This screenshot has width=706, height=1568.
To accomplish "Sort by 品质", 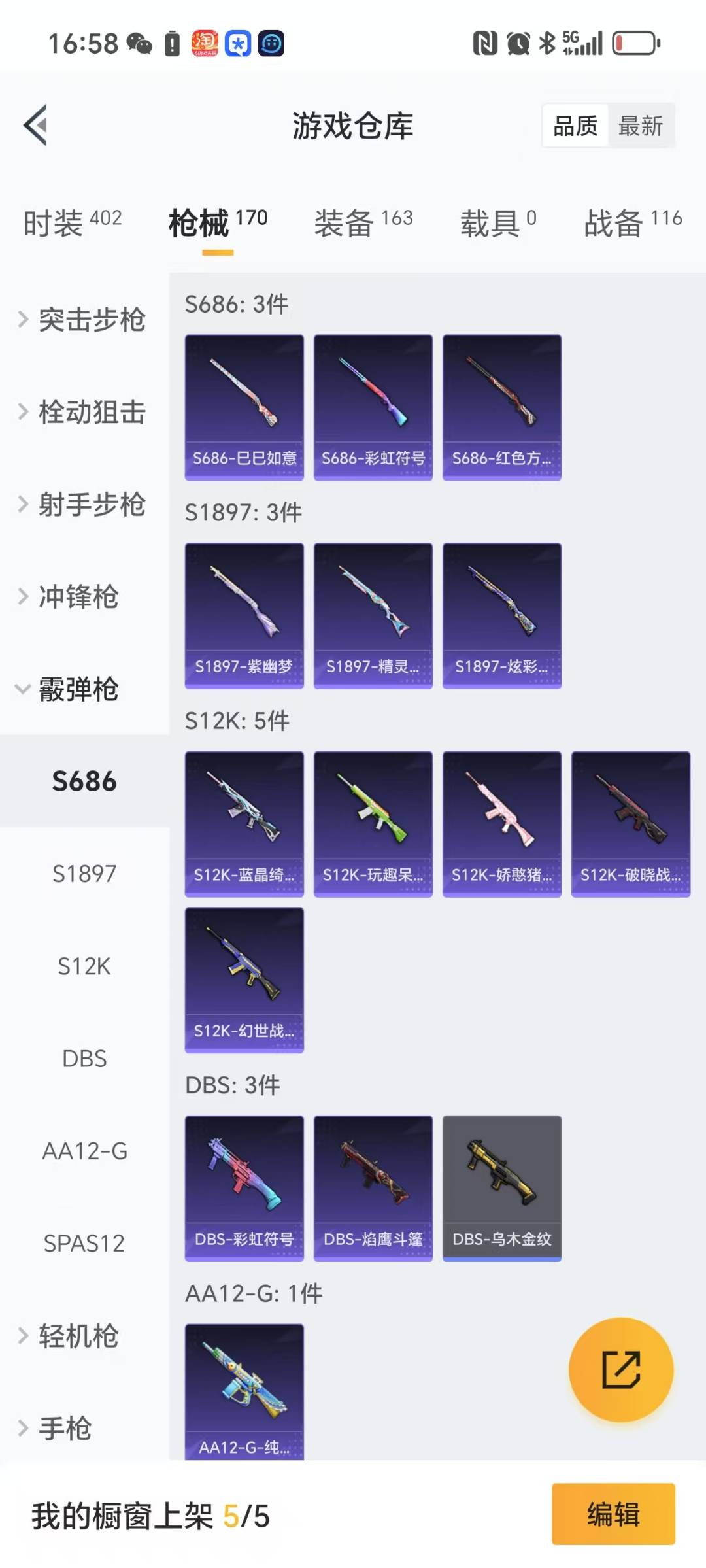I will pyautogui.click(x=575, y=126).
